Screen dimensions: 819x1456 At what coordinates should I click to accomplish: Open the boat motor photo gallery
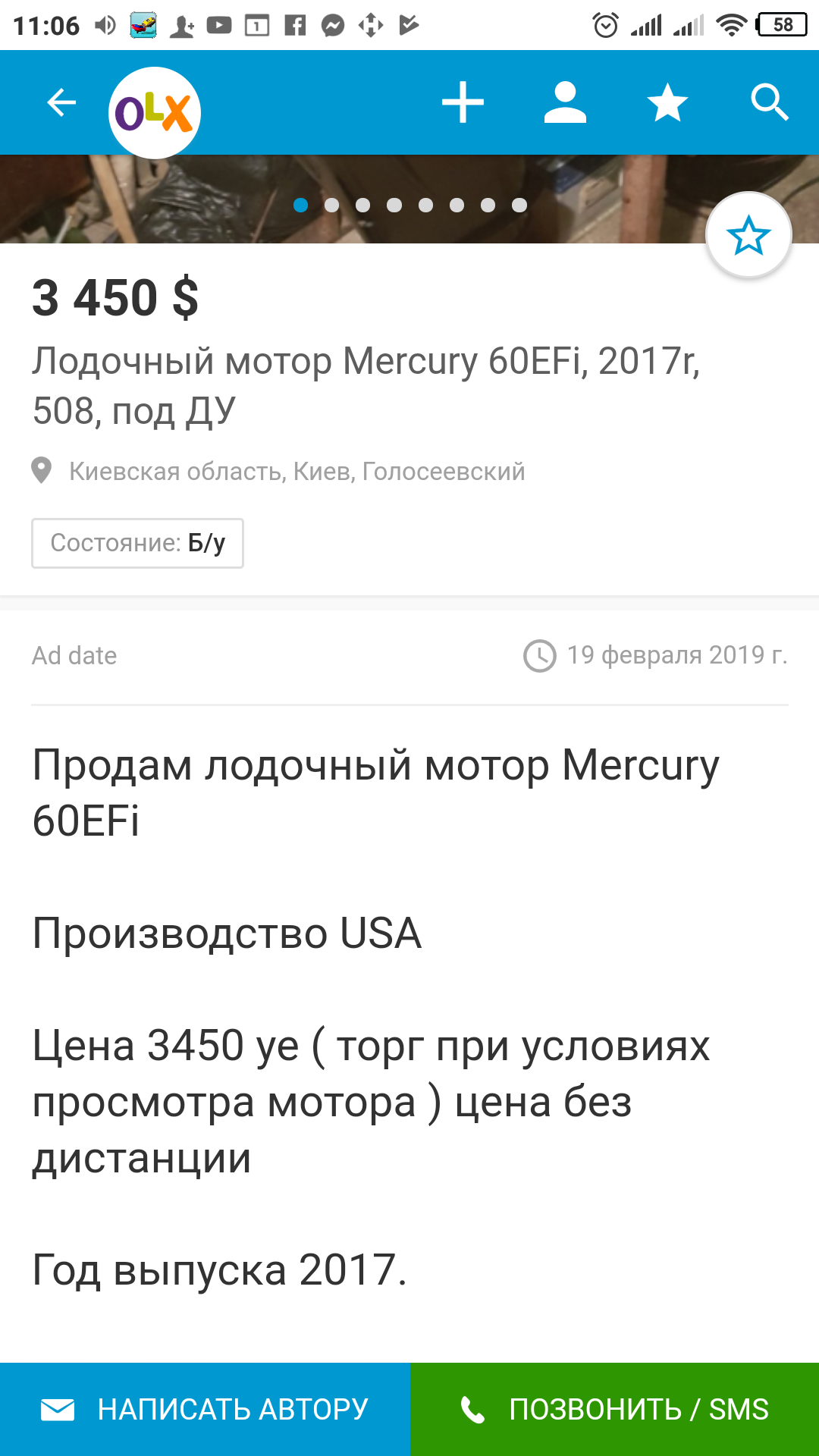point(409,199)
